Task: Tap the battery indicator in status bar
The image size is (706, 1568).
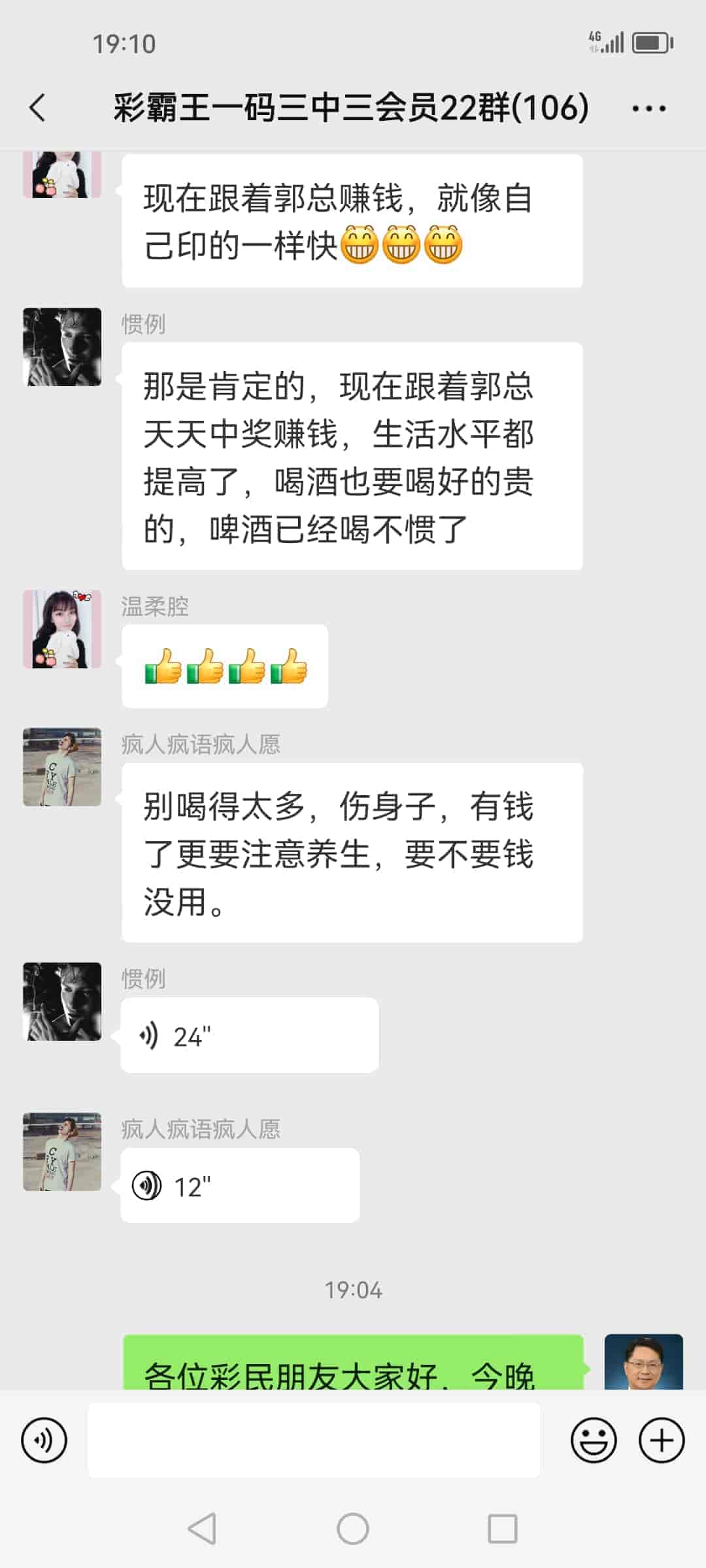Action: coord(650,41)
